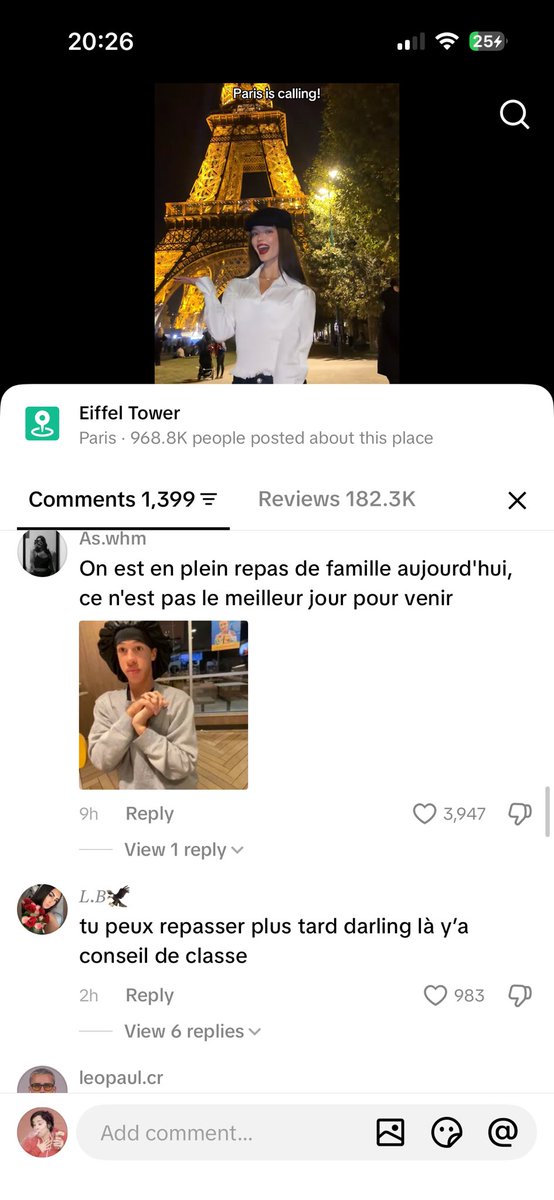Reply to As.whm's comment
The width and height of the screenshot is (554, 1200).
pyautogui.click(x=150, y=814)
